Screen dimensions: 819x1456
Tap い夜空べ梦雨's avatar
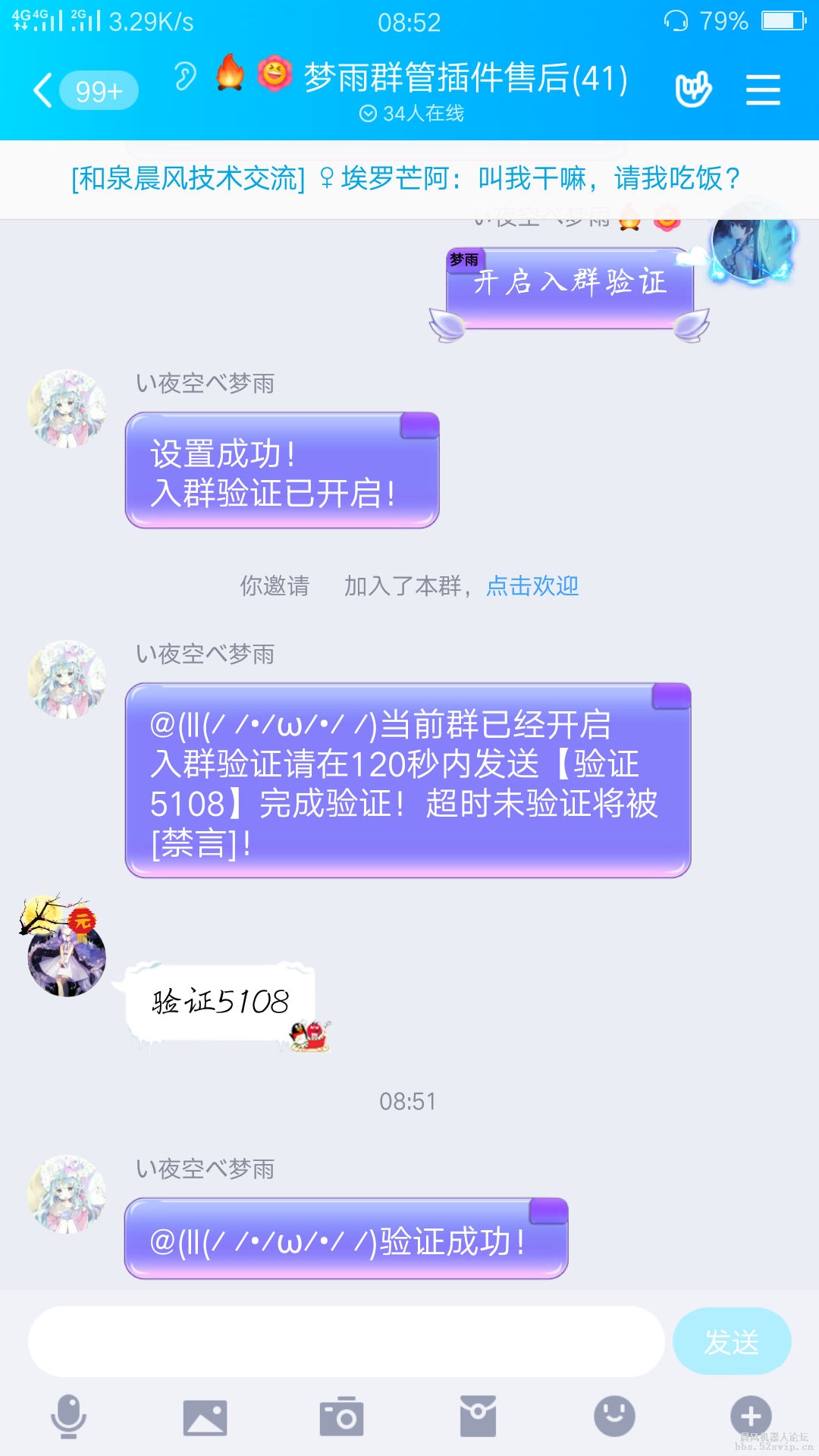(x=67, y=409)
